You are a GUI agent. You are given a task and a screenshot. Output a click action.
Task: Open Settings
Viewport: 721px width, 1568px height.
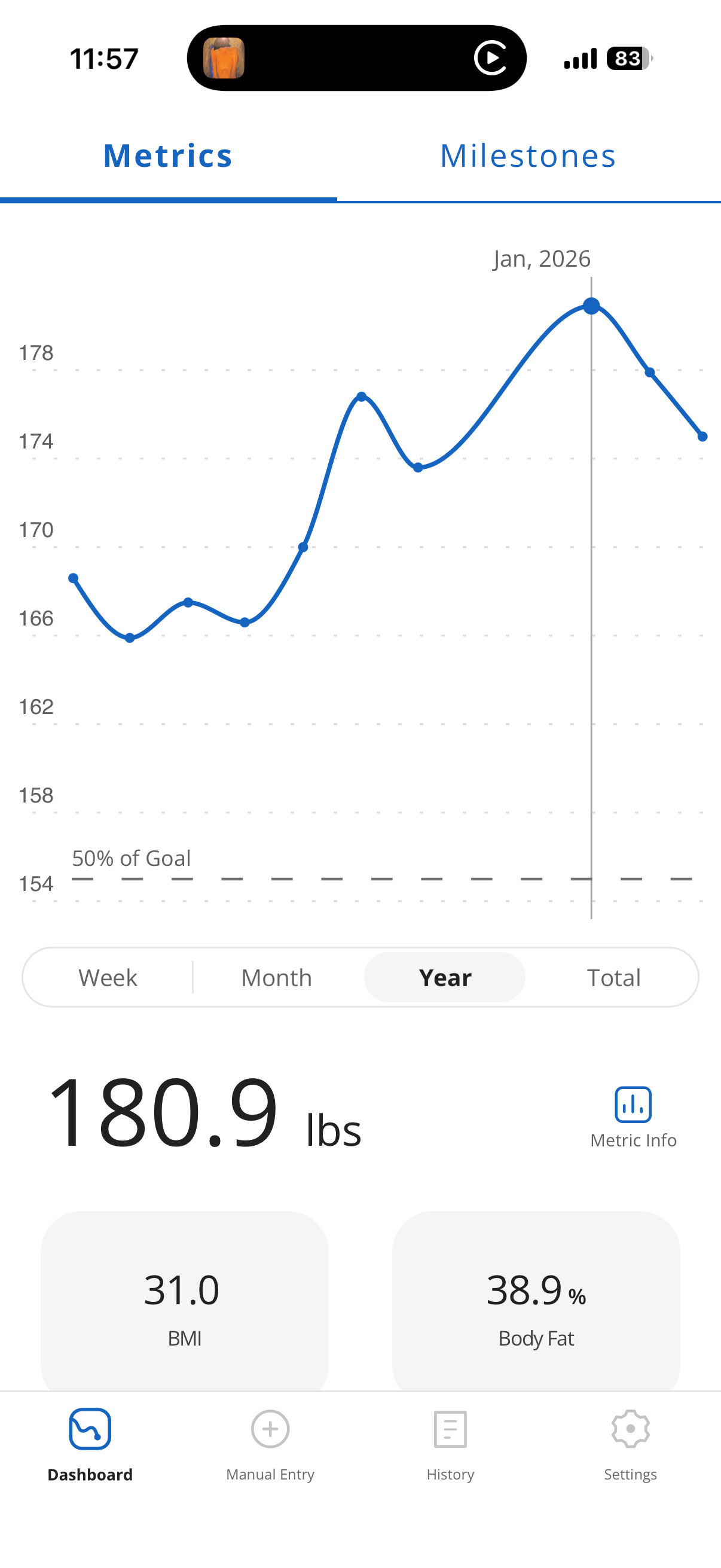click(630, 1444)
